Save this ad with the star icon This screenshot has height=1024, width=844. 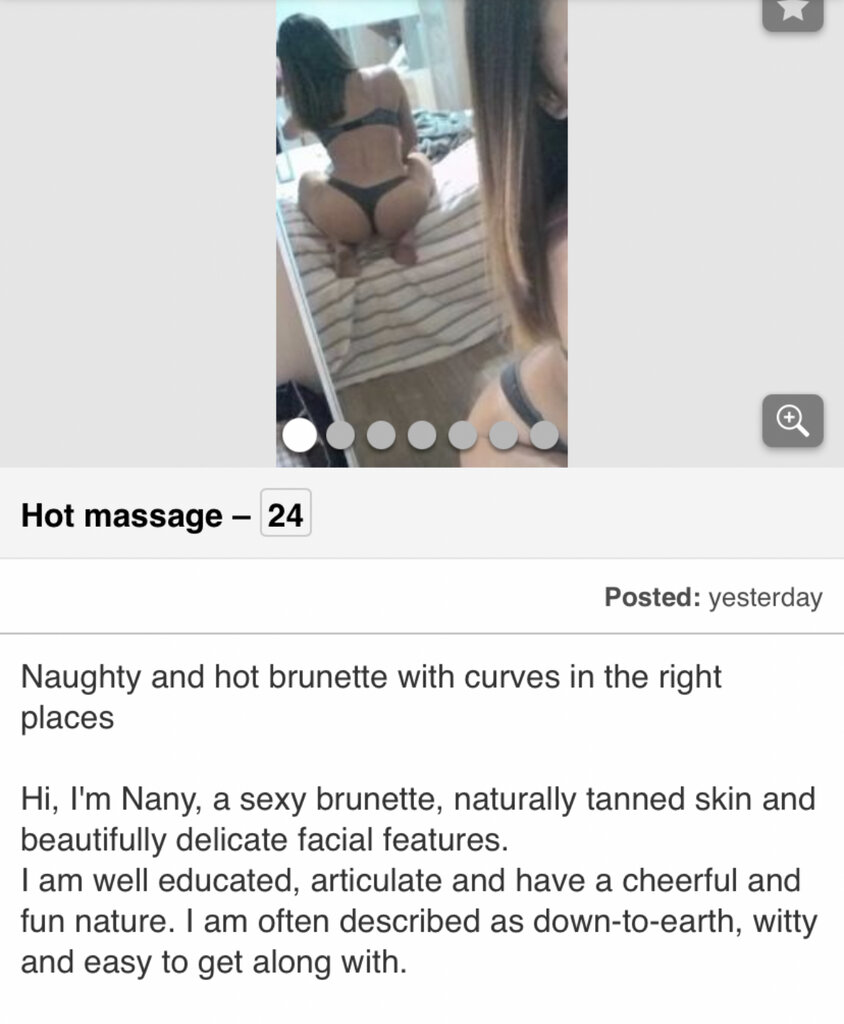(x=792, y=11)
